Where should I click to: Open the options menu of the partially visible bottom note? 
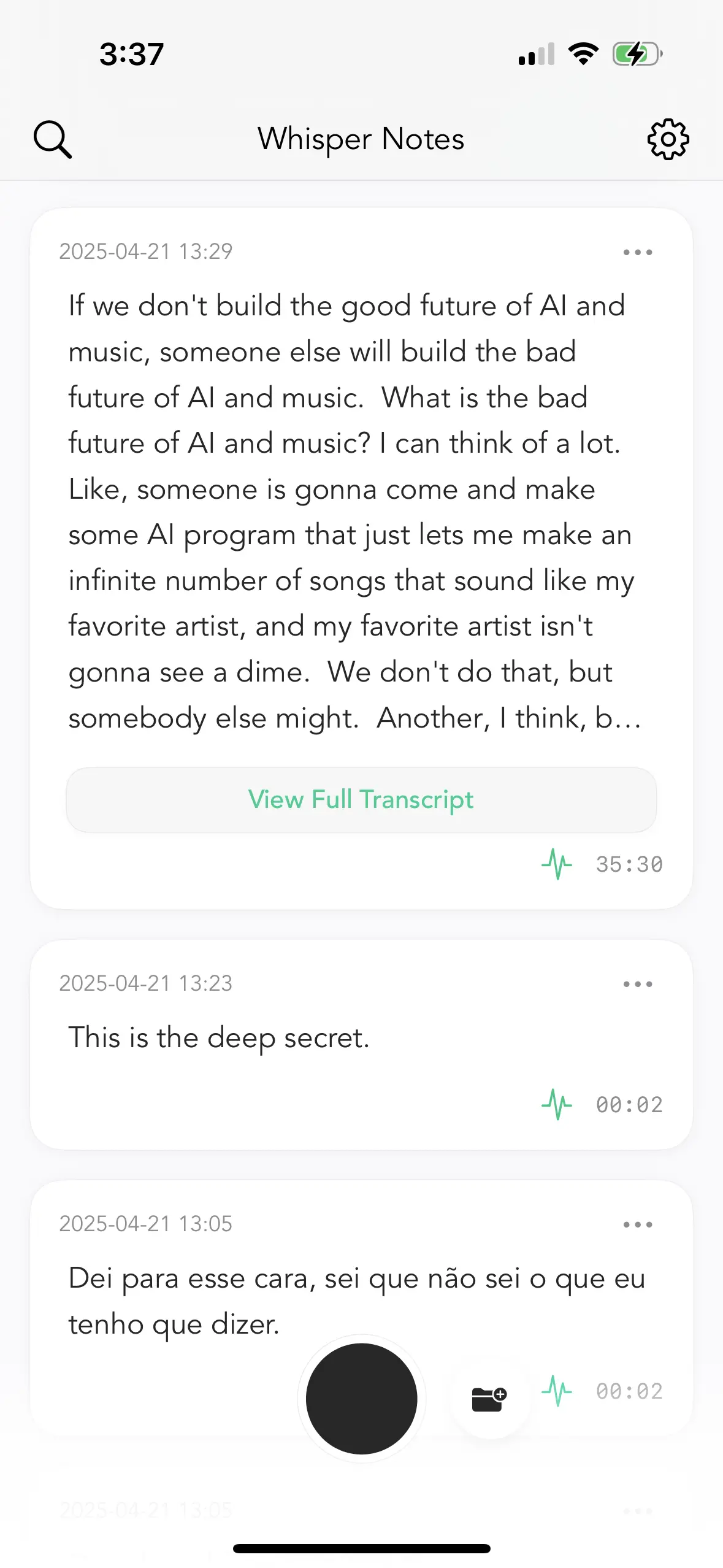[x=638, y=1510]
